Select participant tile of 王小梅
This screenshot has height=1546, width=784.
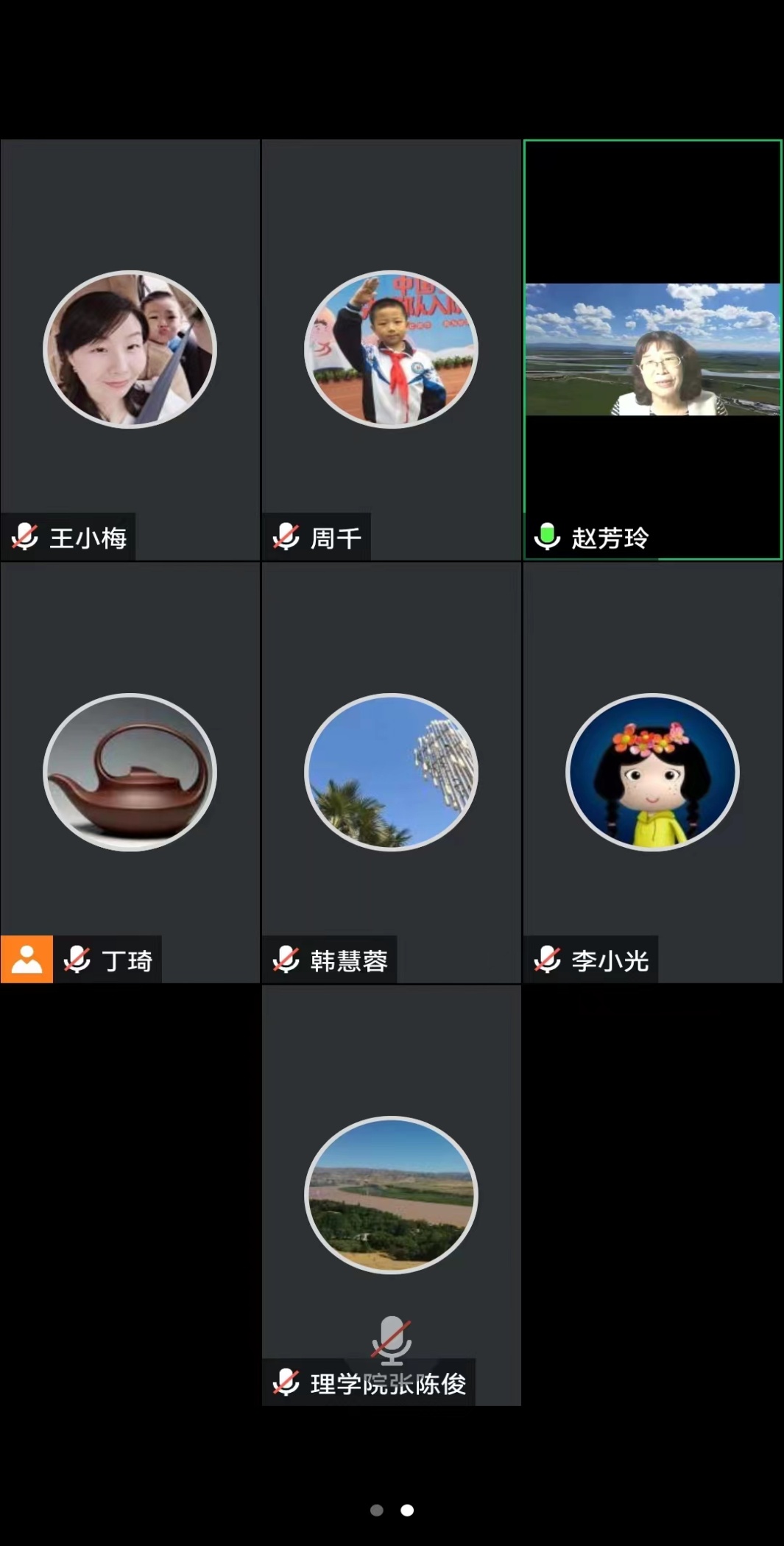[x=130, y=350]
